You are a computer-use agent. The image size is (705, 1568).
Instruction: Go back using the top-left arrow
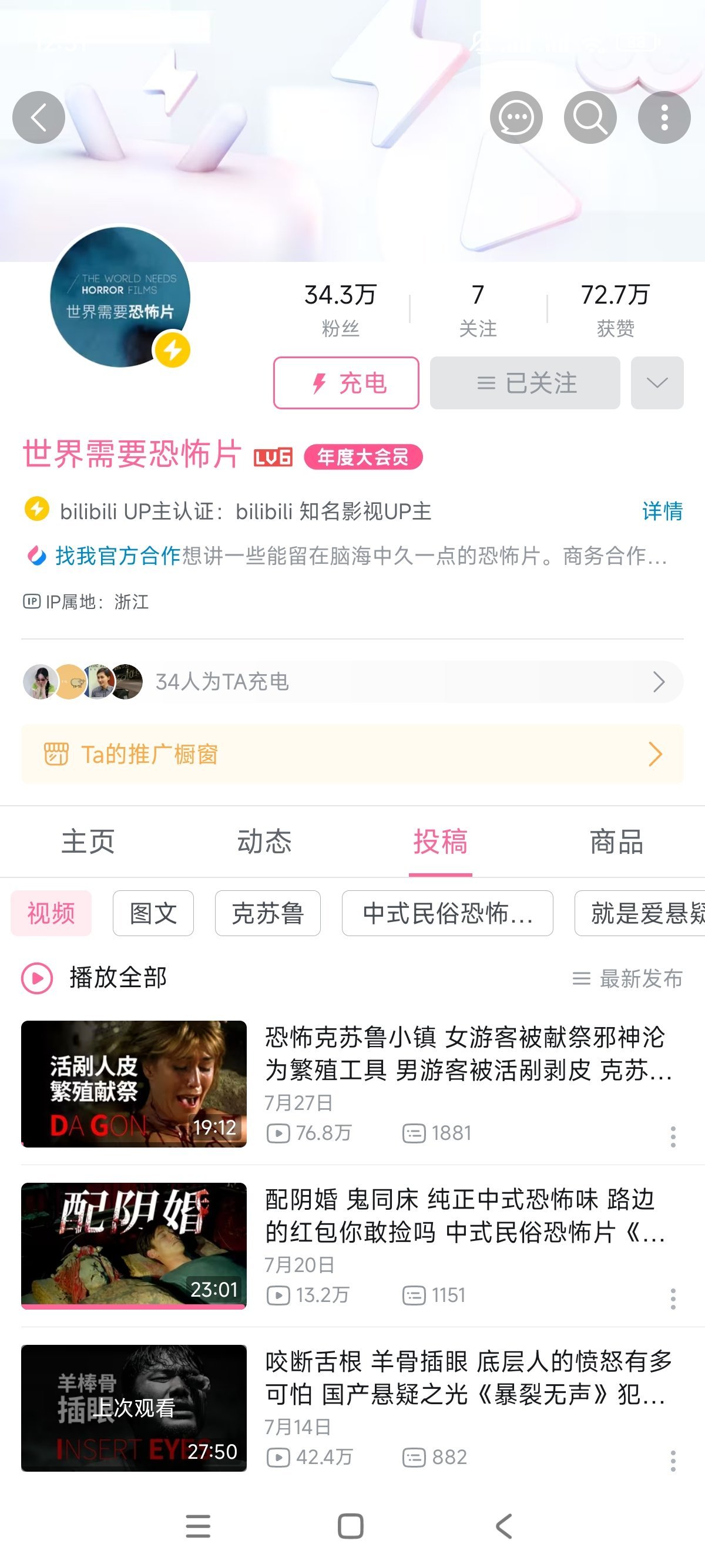[x=38, y=117]
